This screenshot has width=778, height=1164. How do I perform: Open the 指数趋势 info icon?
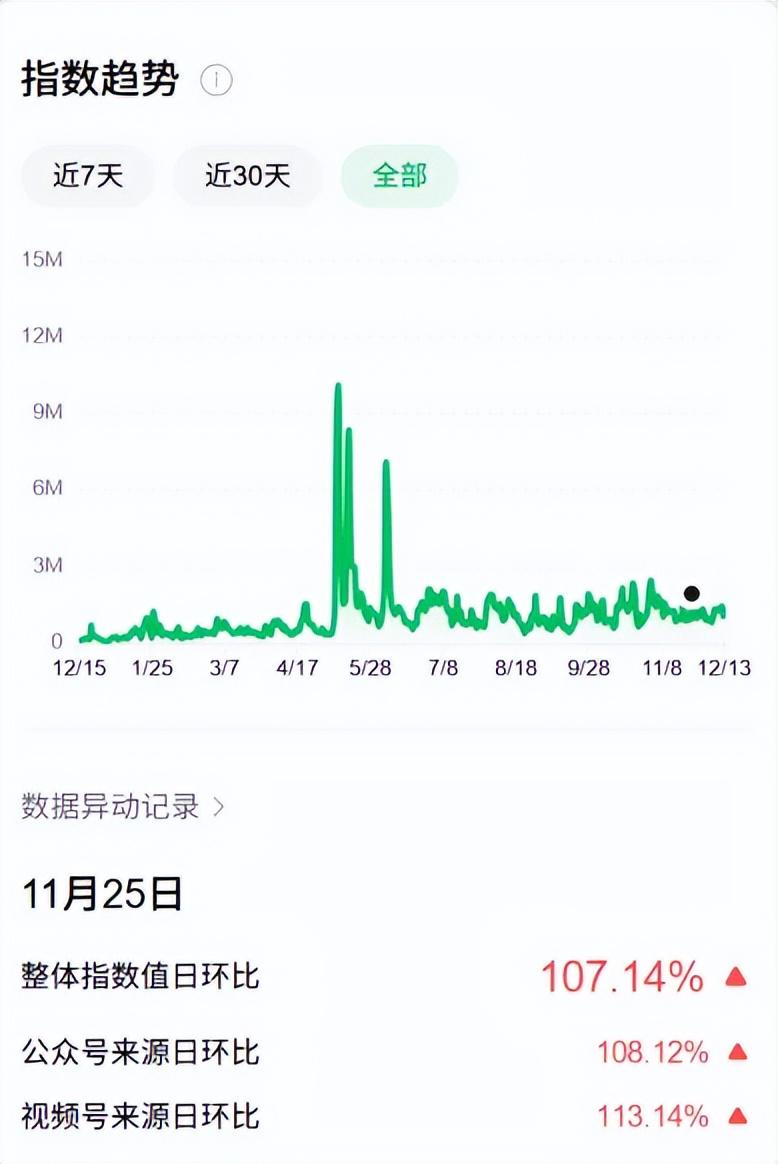coord(216,81)
